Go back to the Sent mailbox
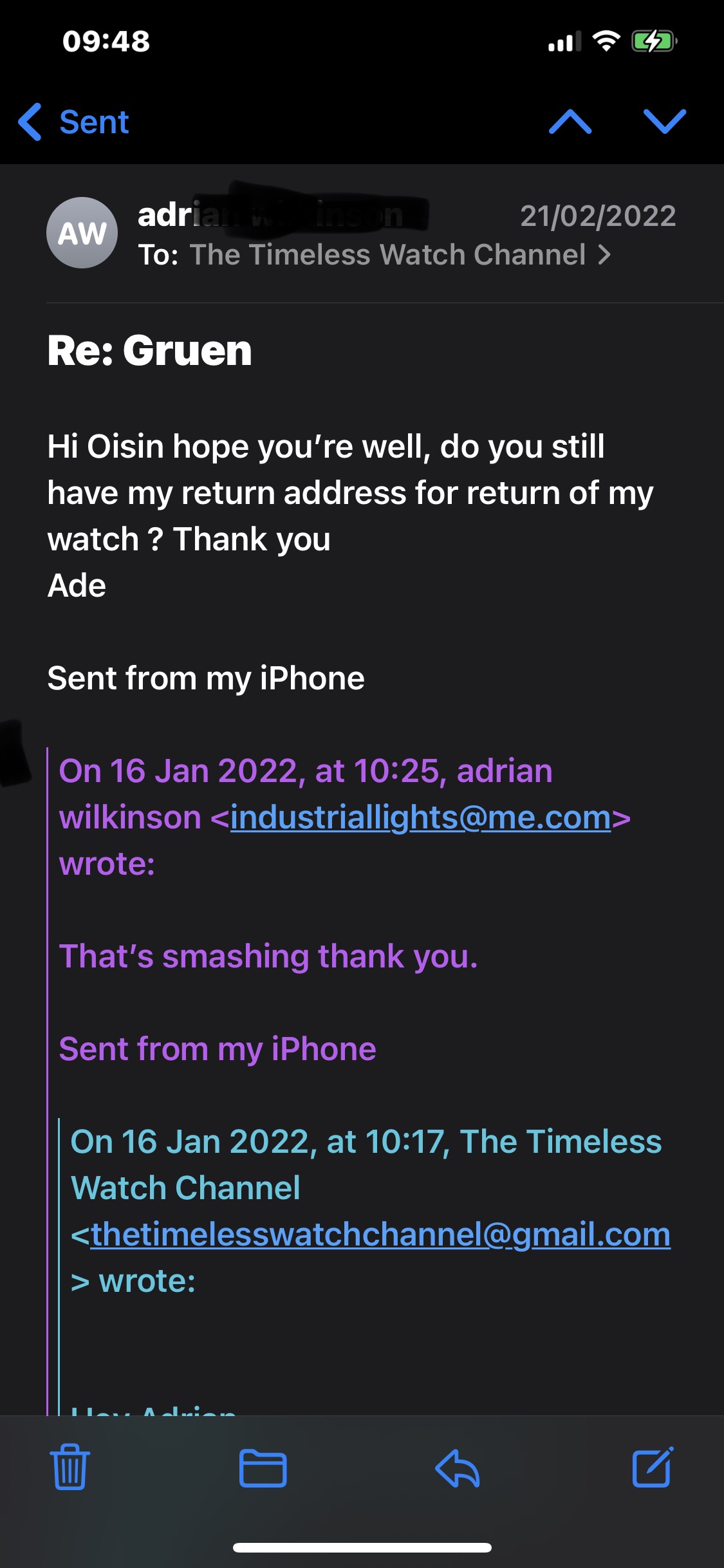 click(75, 122)
